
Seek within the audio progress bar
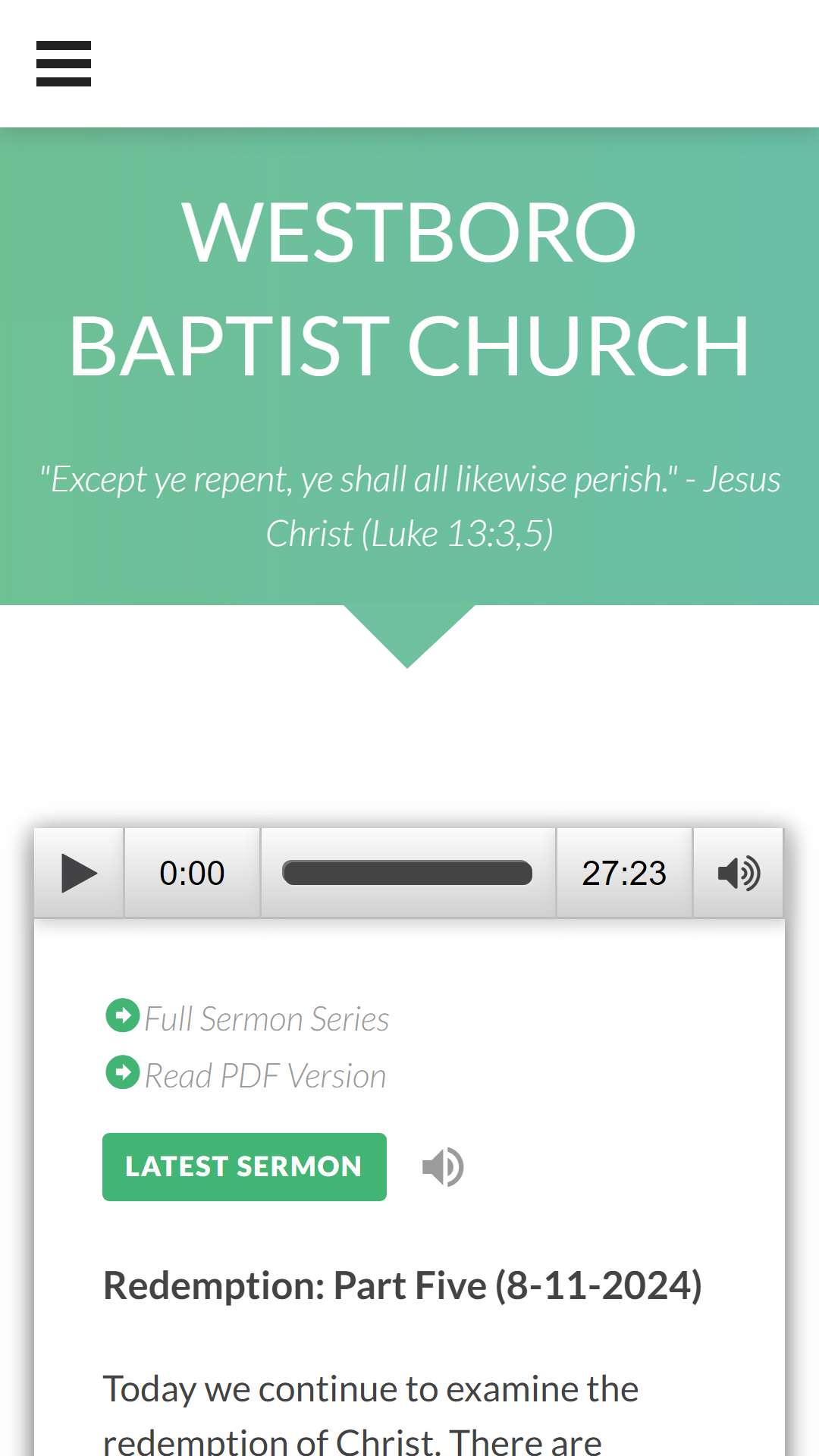407,873
